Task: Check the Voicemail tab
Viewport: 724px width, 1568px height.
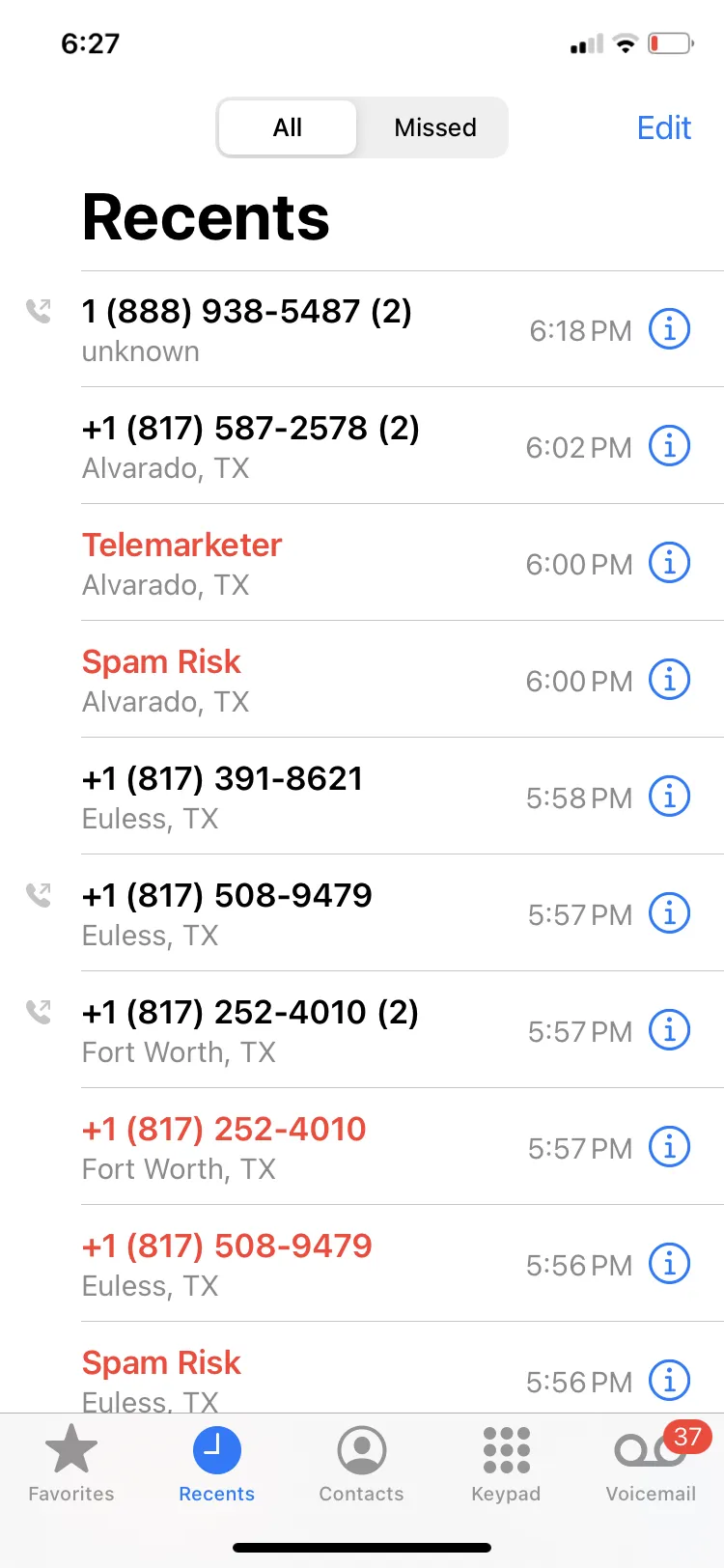Action: [651, 1465]
